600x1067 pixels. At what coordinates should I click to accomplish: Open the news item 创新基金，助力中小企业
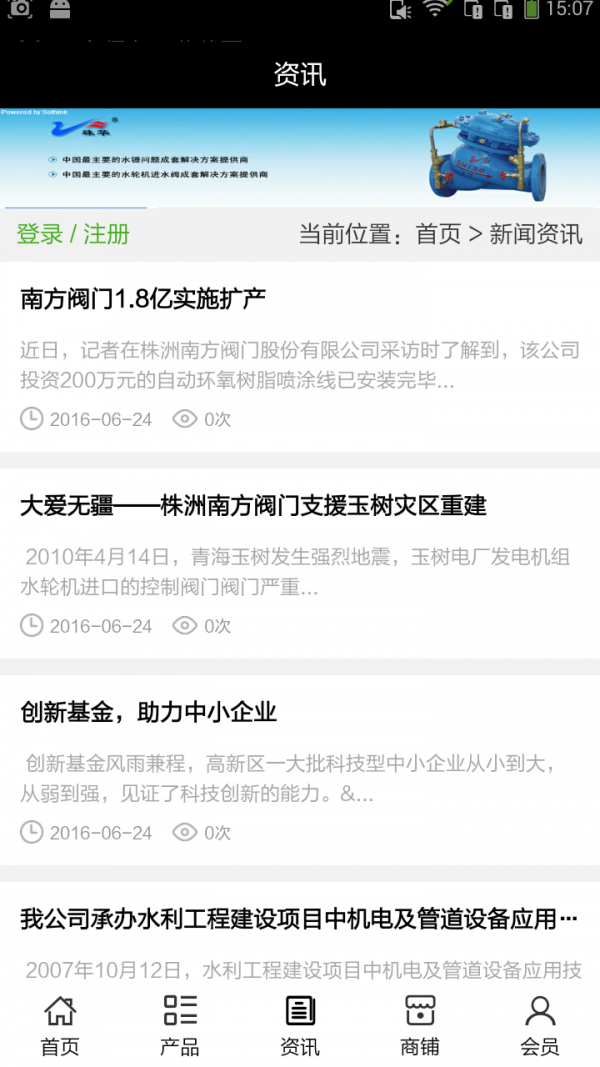coord(148,712)
